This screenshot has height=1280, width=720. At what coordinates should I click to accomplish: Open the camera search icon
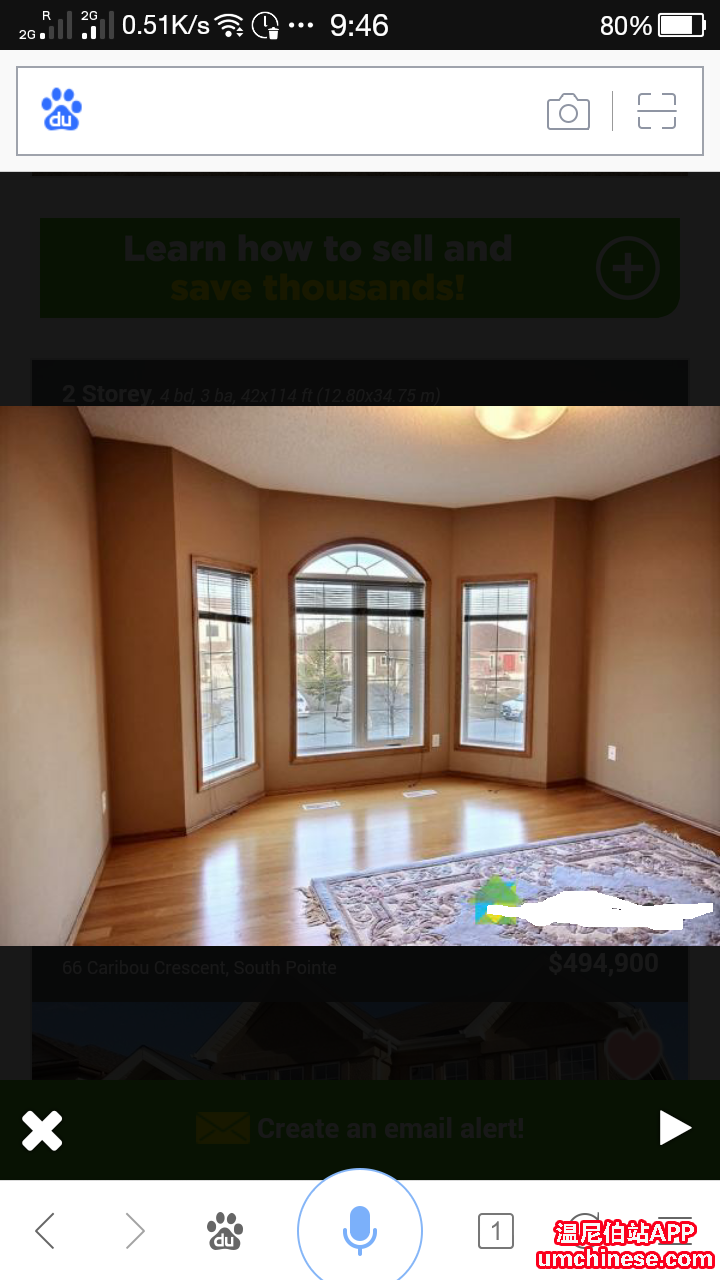568,111
